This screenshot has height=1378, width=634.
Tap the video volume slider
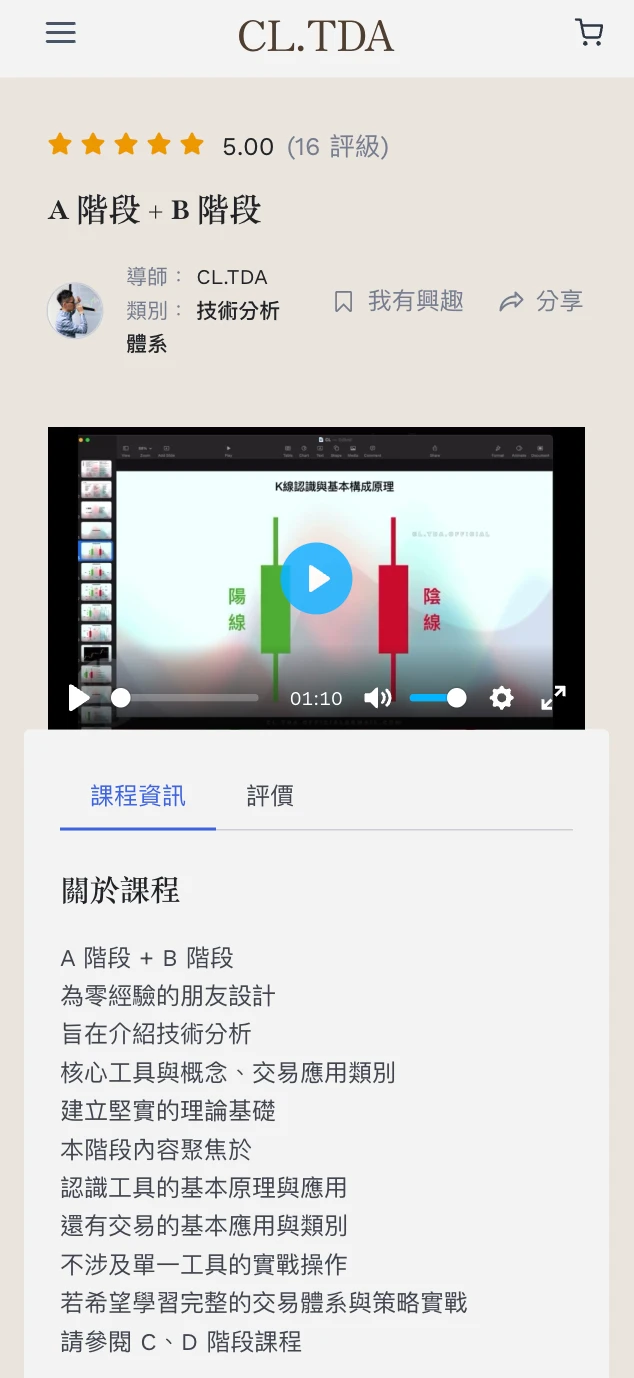point(436,698)
